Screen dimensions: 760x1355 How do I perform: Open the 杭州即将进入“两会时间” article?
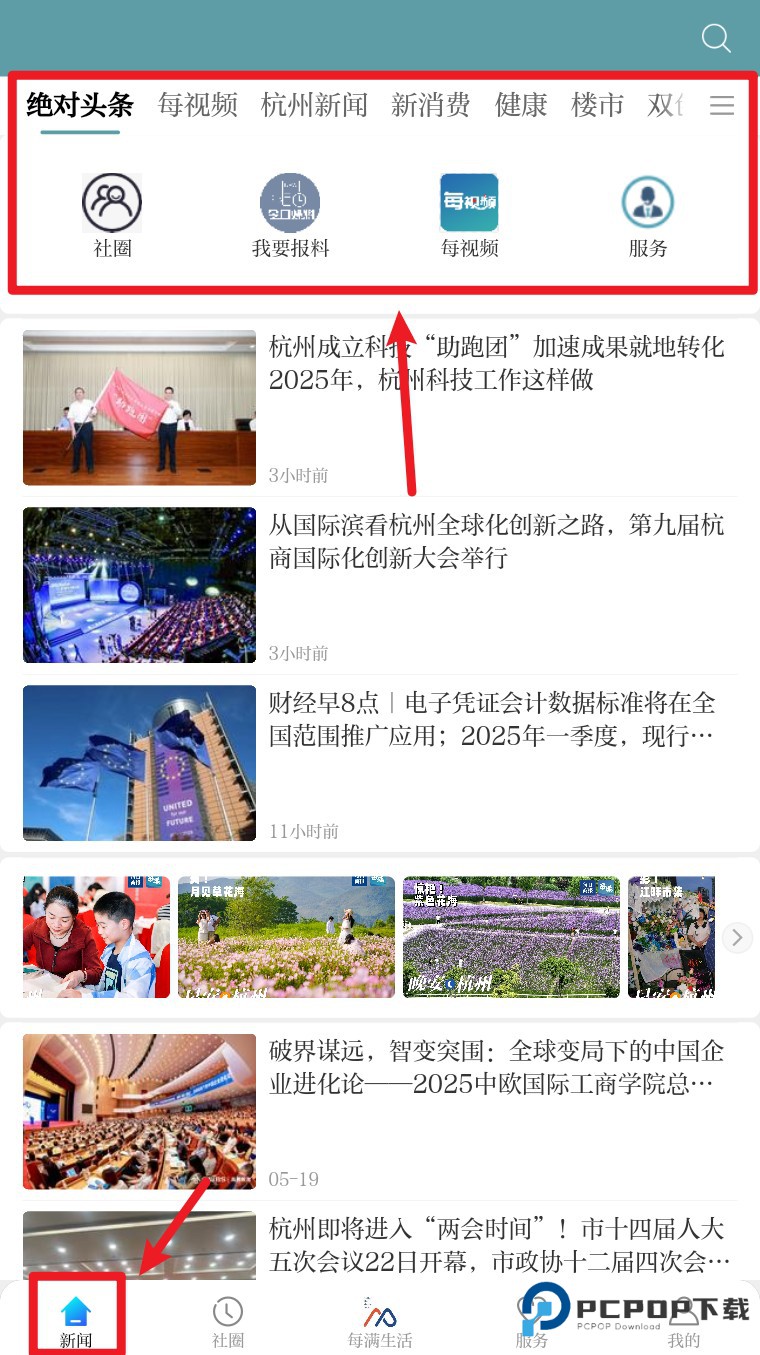click(495, 1245)
